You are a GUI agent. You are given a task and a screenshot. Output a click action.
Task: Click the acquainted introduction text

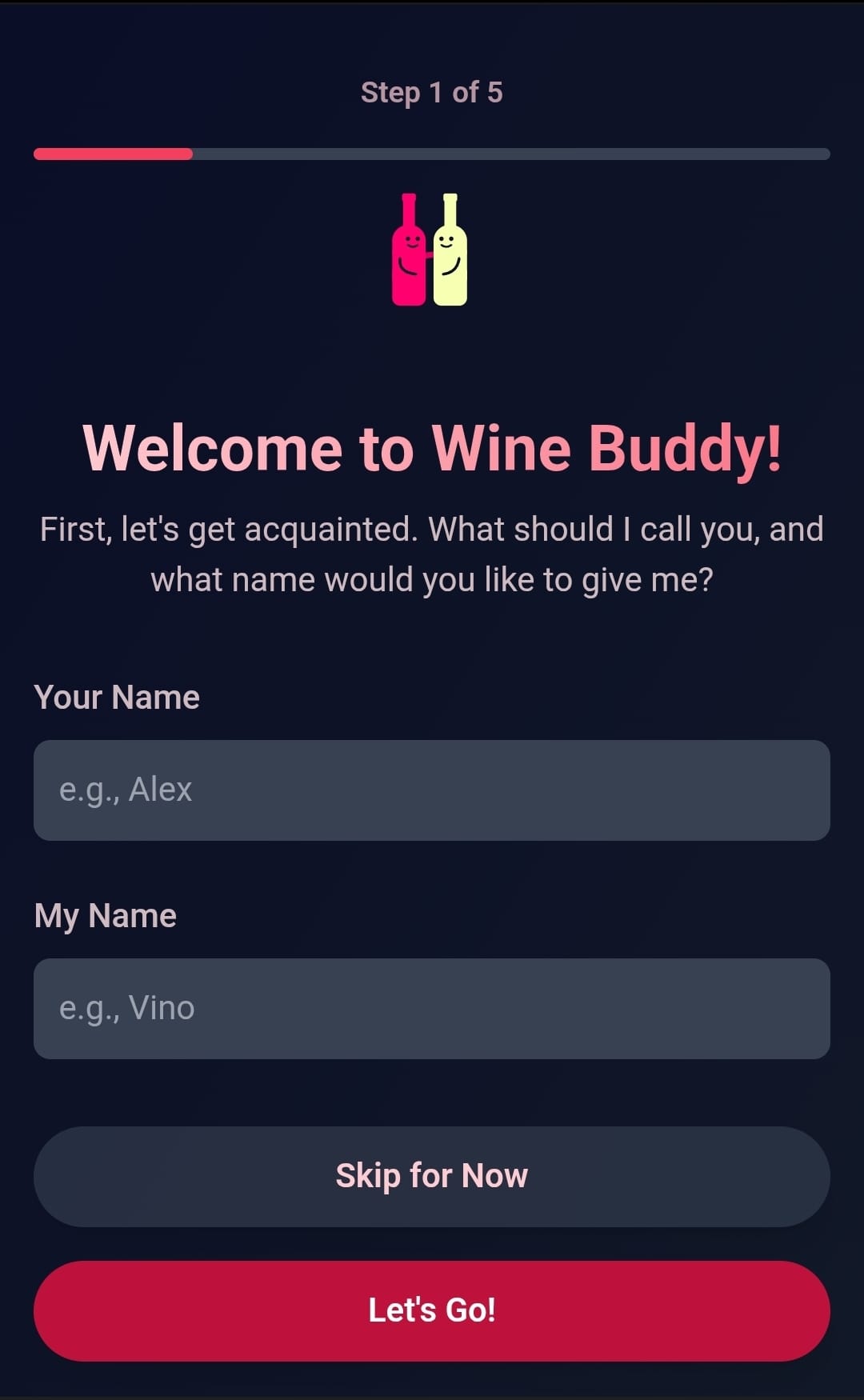[432, 554]
